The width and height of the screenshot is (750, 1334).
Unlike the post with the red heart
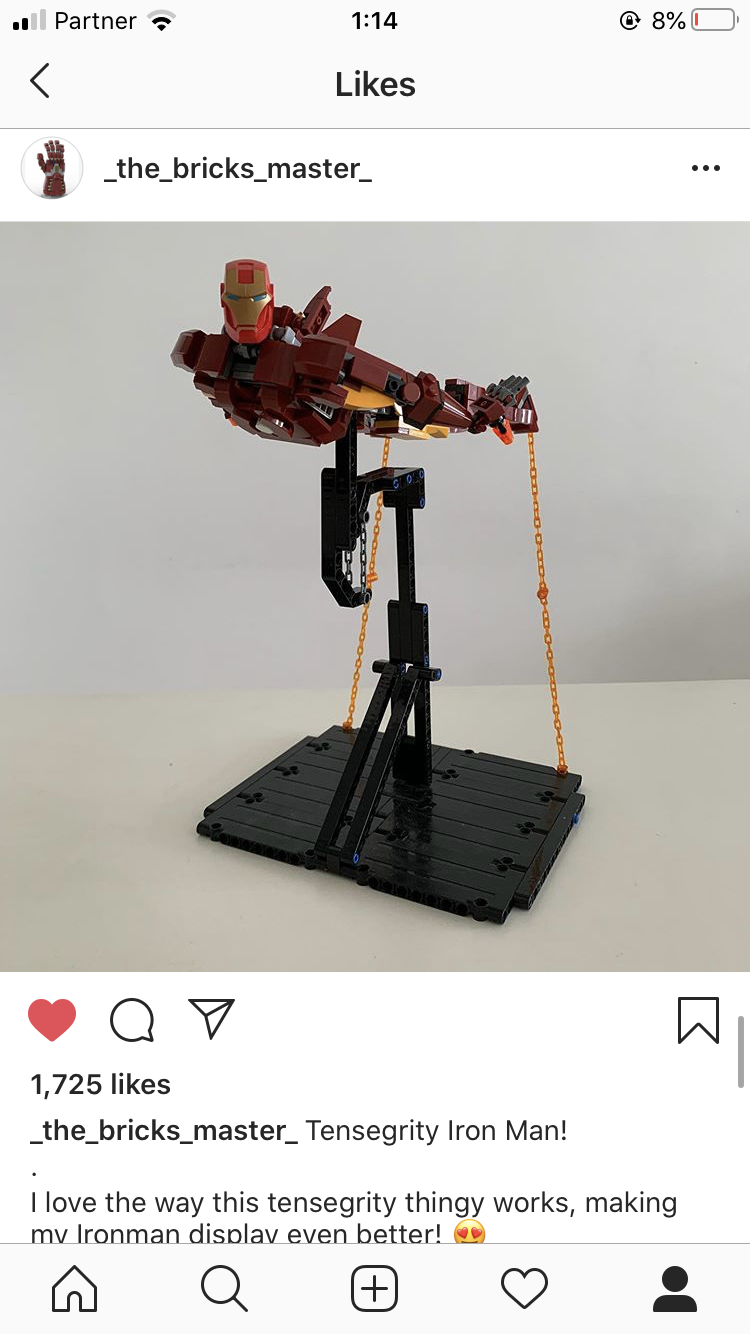(x=52, y=1020)
